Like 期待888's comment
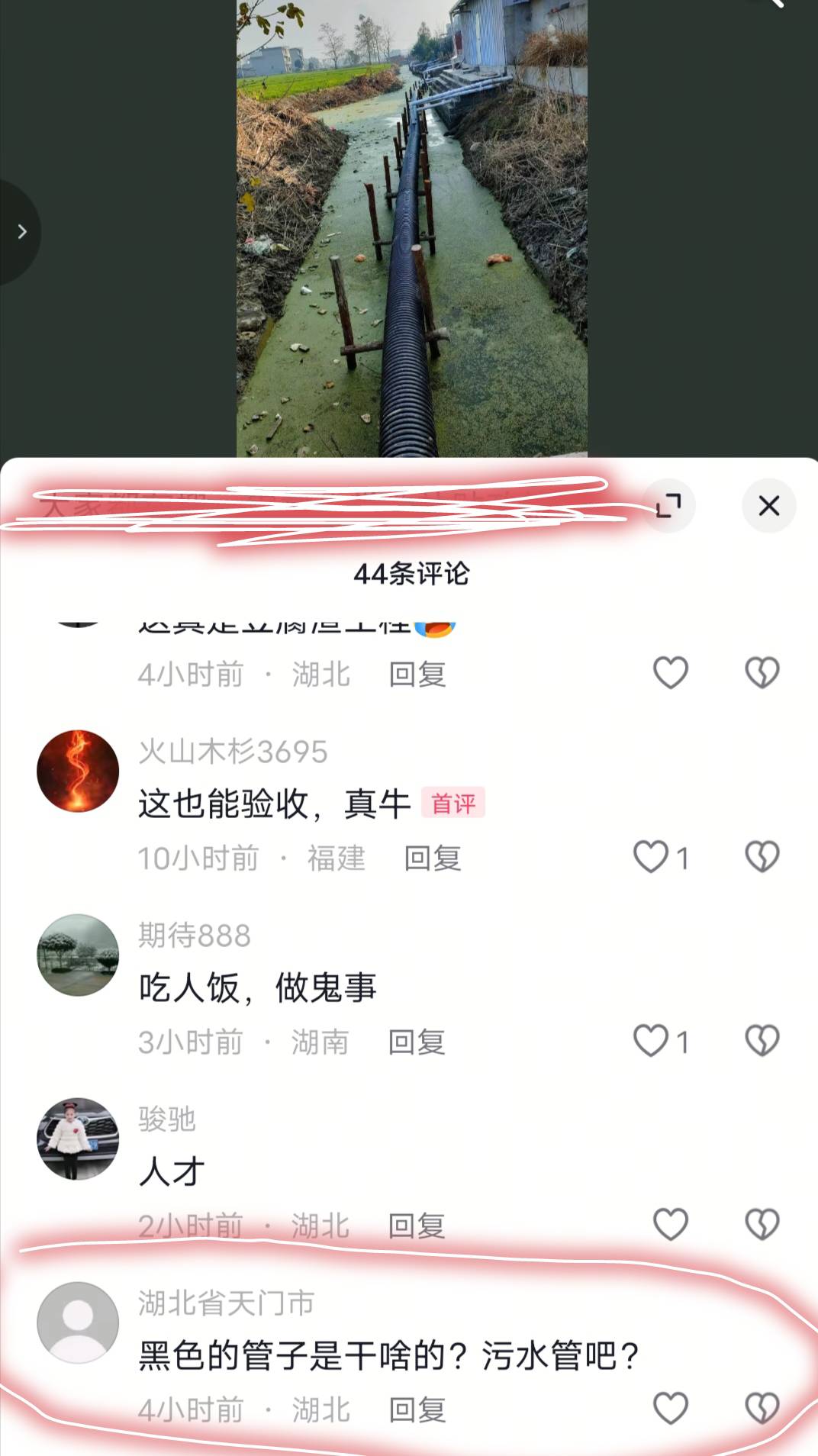 [x=651, y=1041]
